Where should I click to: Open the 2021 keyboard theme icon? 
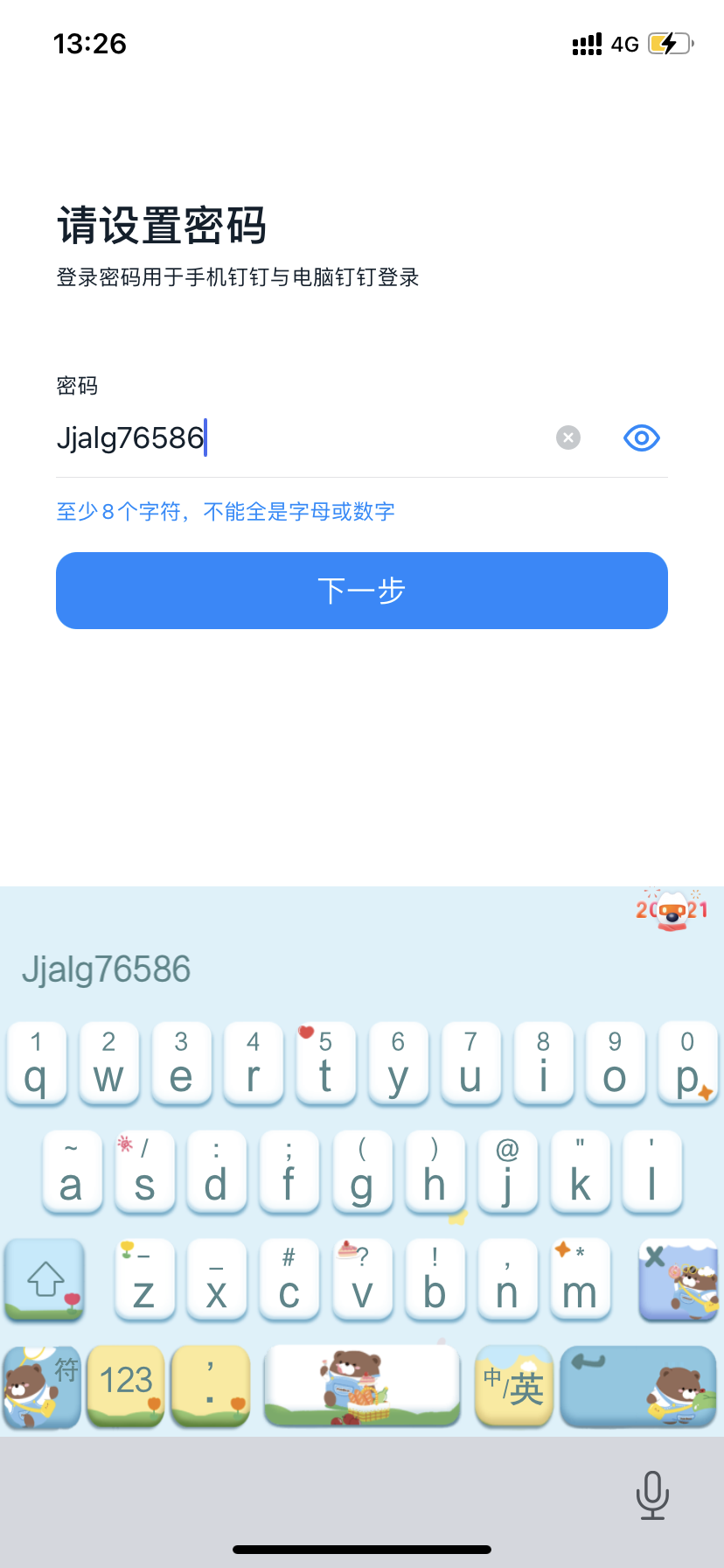point(672,911)
